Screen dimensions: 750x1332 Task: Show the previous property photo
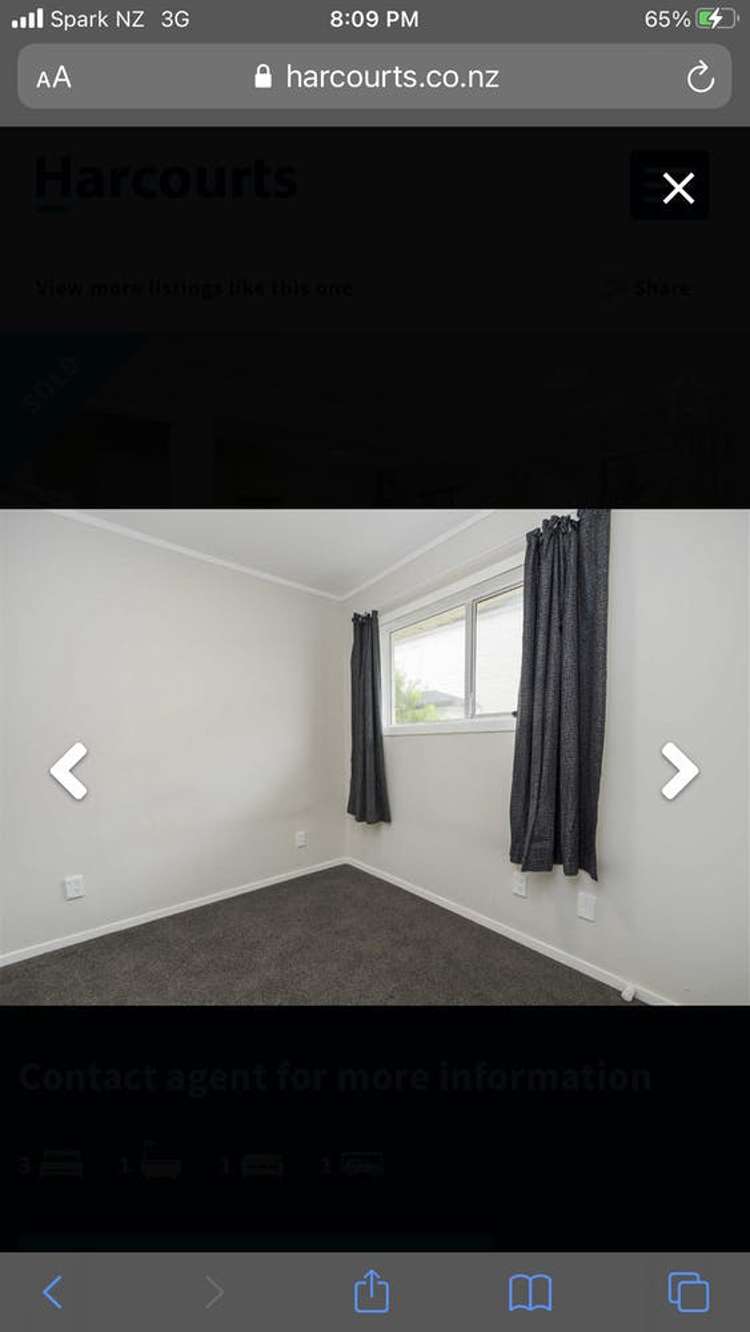[70, 770]
